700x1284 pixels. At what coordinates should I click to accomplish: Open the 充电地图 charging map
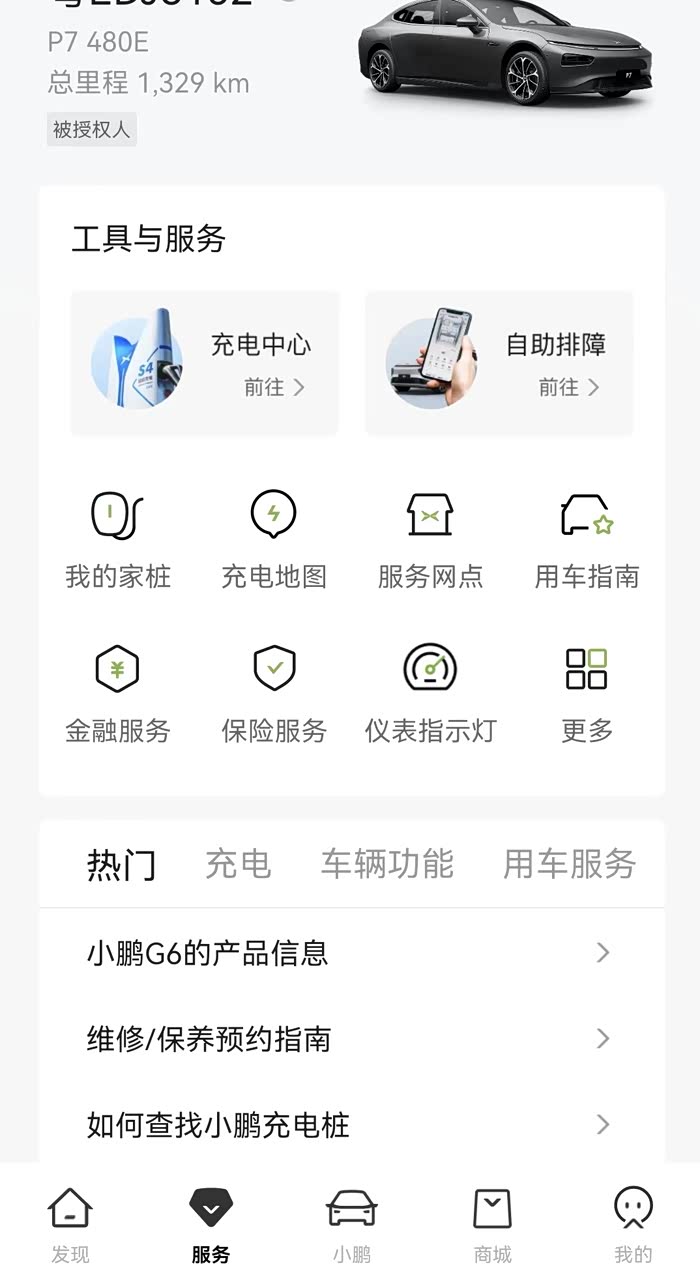point(274,540)
